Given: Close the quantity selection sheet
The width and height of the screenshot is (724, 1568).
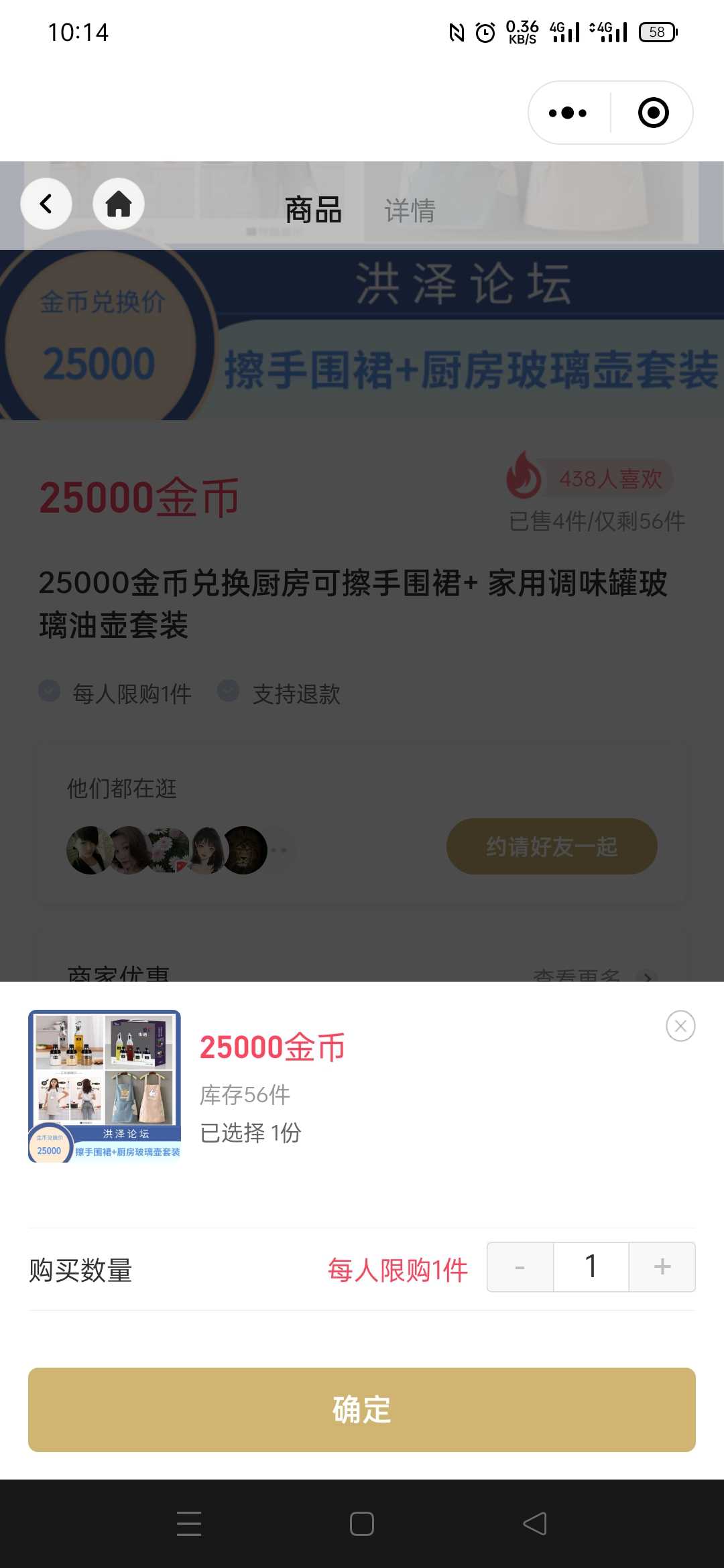Looking at the screenshot, I should [680, 1026].
